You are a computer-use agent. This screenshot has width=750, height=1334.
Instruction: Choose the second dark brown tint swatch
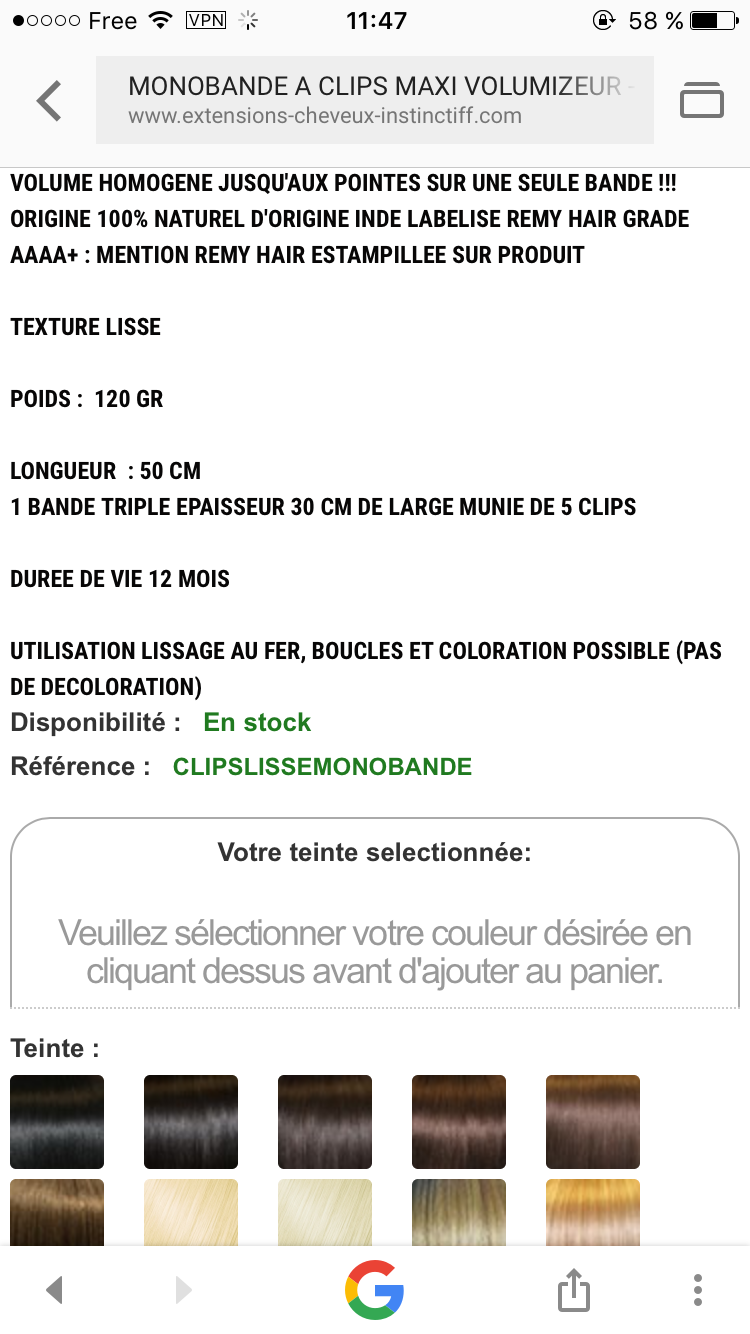(191, 1121)
